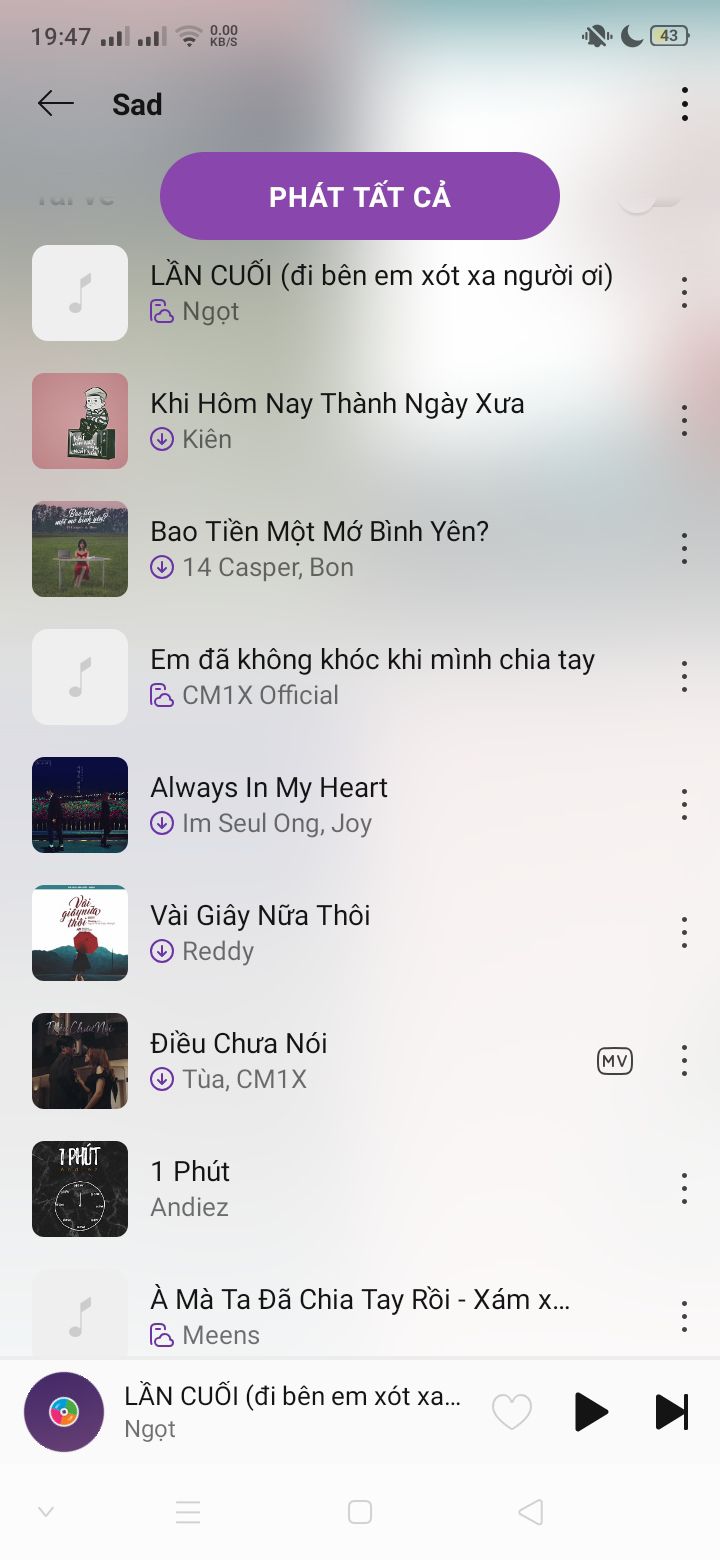The width and height of the screenshot is (720, 1560).
Task: Open options for LẦN CUỐI by Ngọt
Action: [684, 292]
